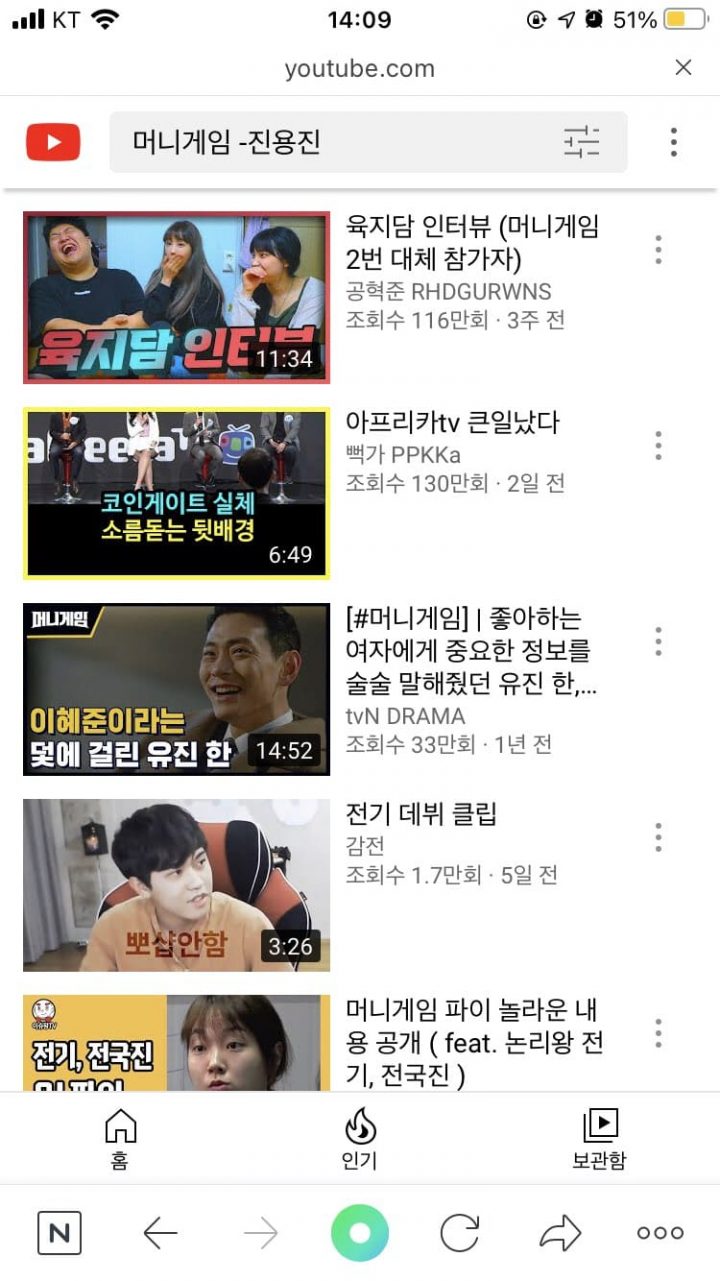The height and width of the screenshot is (1281, 720).
Task: Open options for tvN DRAMA video
Action: pyautogui.click(x=658, y=641)
